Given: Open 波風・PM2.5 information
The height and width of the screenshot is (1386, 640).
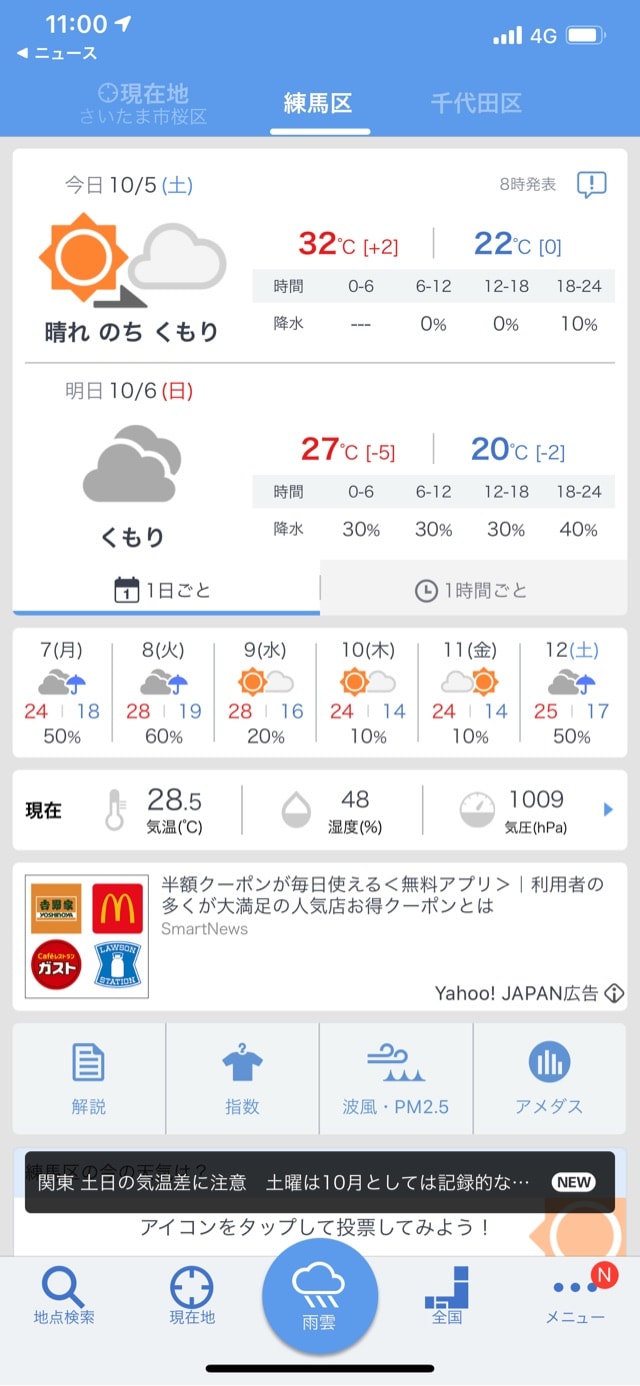Looking at the screenshot, I should click(396, 1078).
